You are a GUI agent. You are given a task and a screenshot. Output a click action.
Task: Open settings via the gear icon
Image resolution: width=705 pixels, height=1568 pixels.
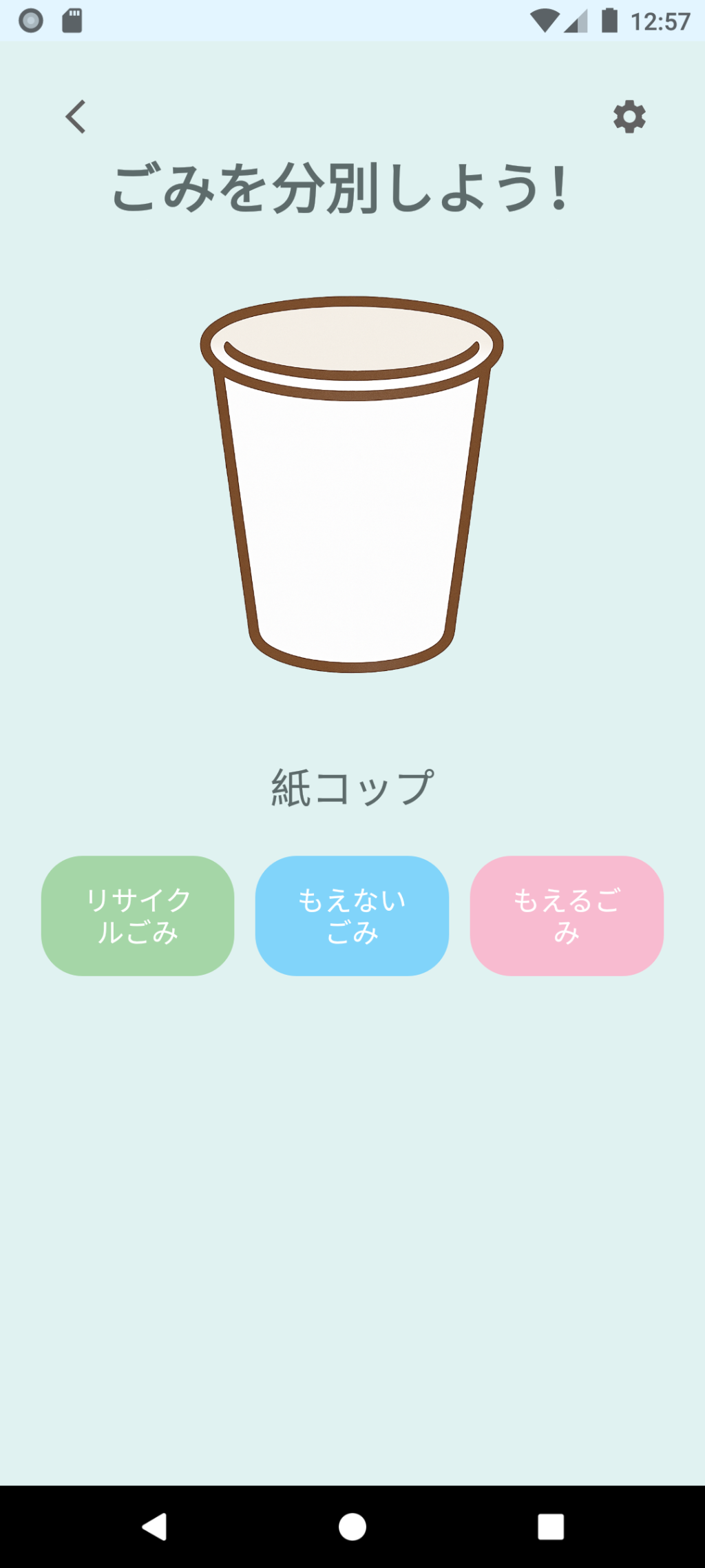629,116
